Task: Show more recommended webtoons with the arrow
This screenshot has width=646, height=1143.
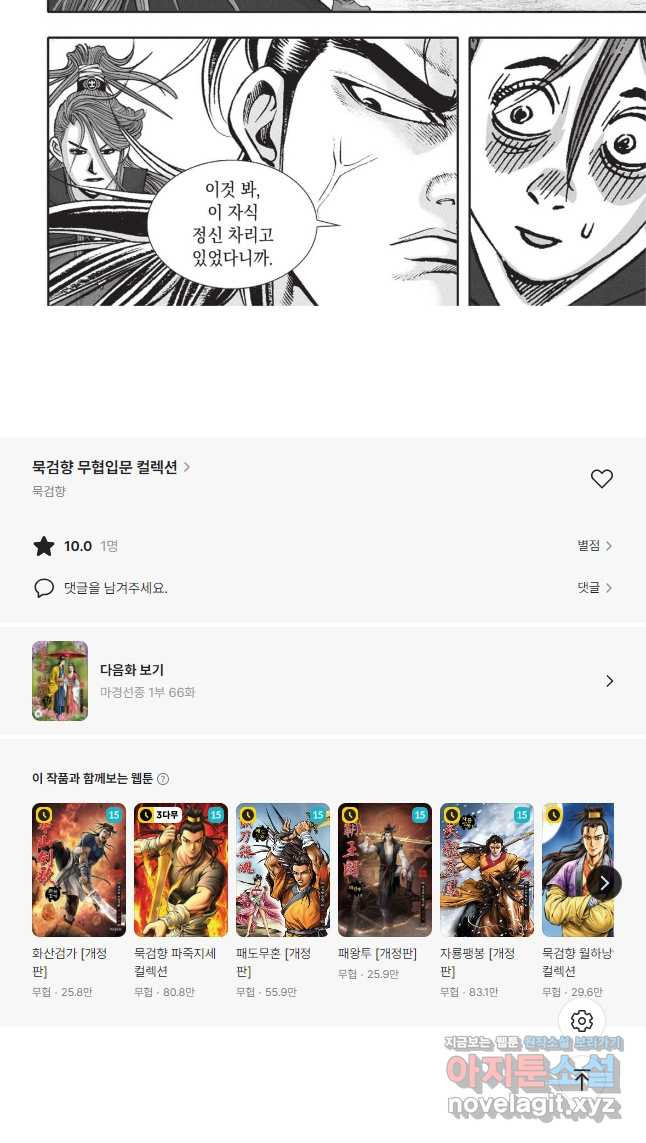Action: click(604, 883)
